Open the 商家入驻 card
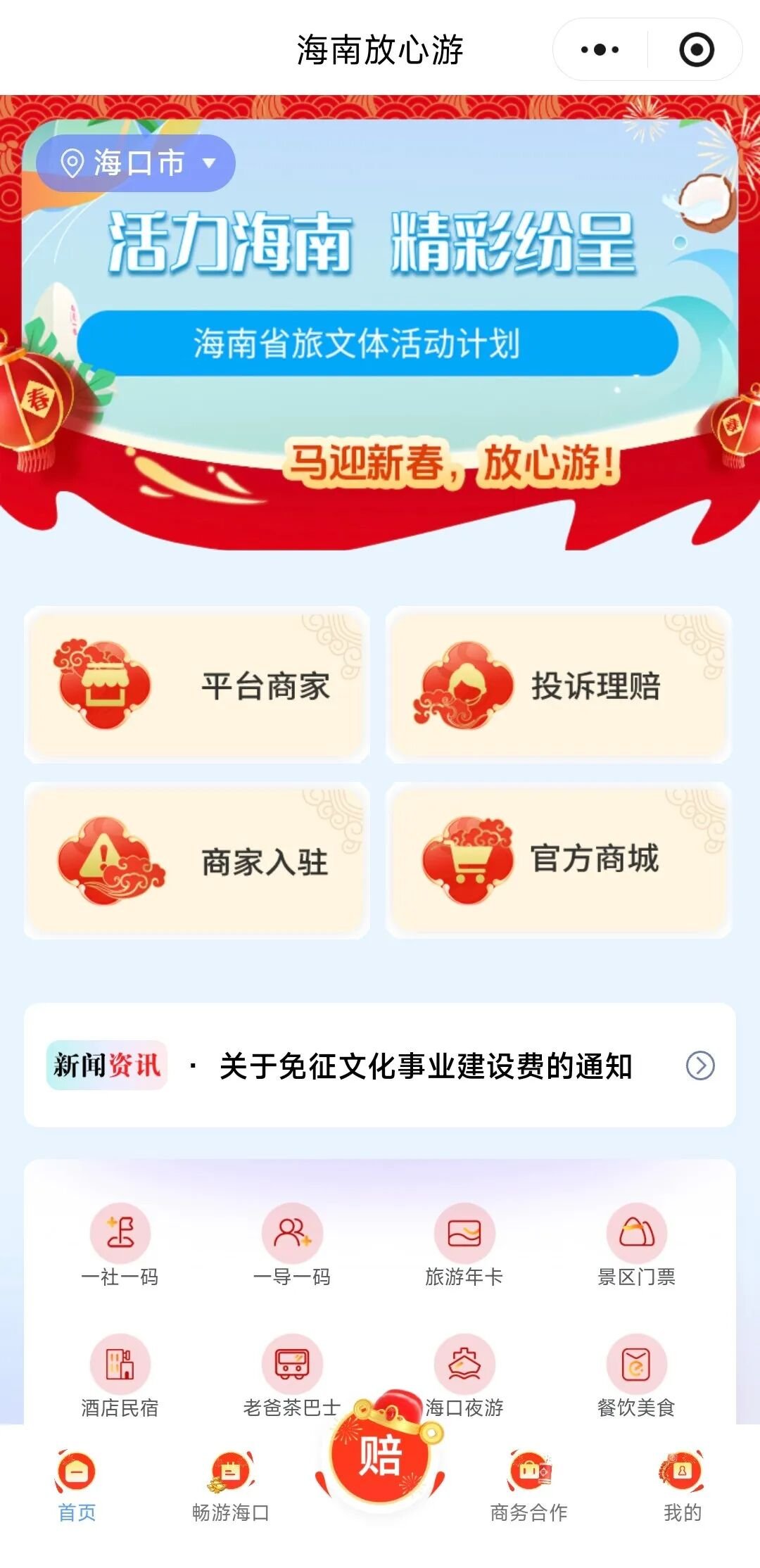 pyautogui.click(x=197, y=860)
